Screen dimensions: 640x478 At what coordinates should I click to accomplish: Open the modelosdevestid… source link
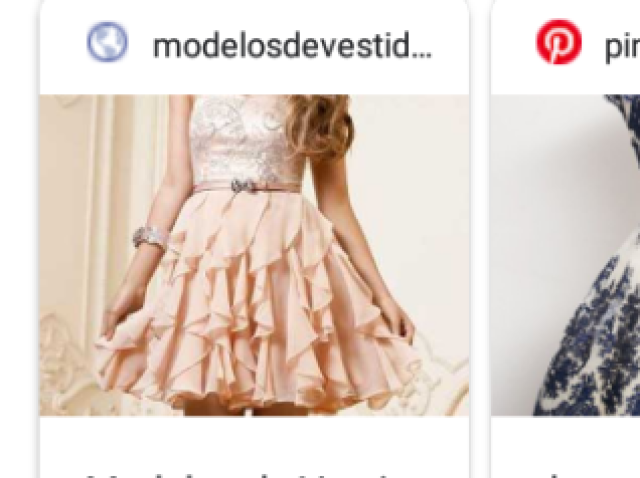coord(291,45)
